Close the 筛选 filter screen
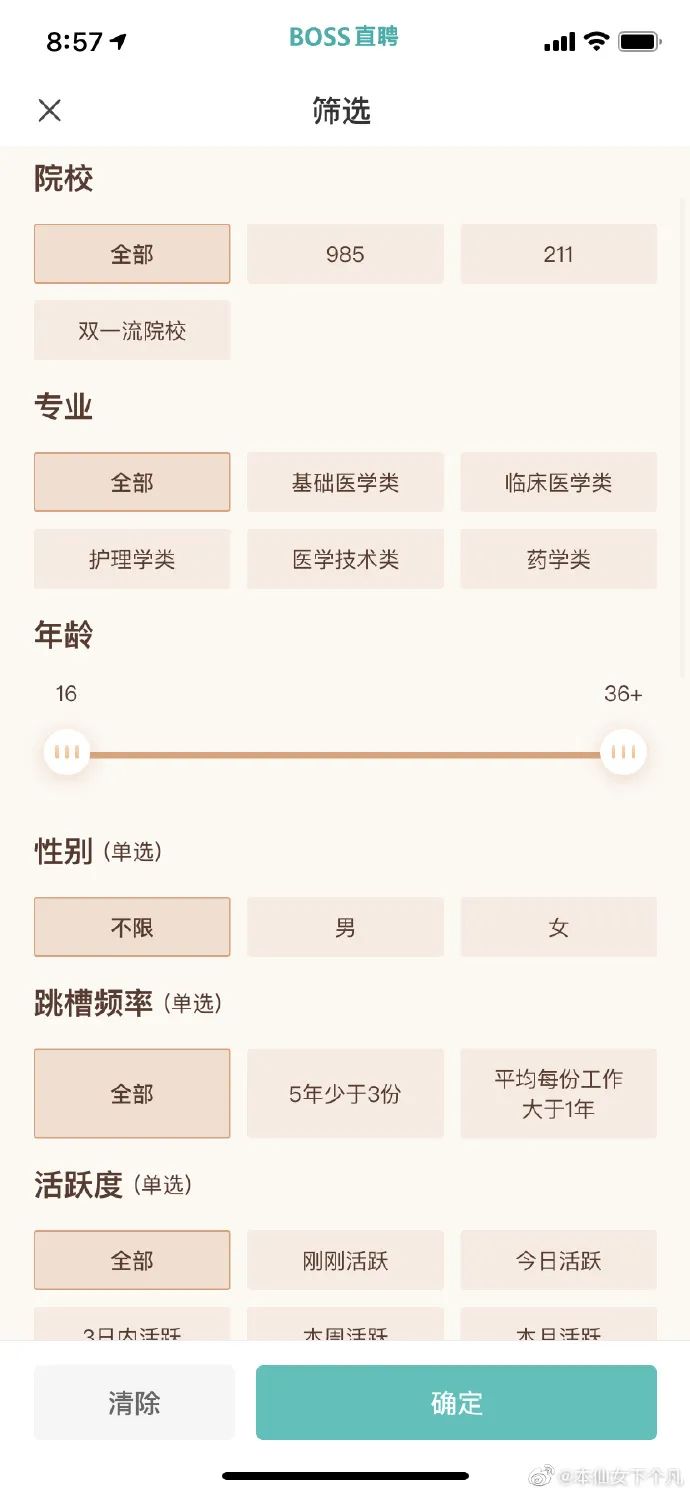 click(x=49, y=110)
